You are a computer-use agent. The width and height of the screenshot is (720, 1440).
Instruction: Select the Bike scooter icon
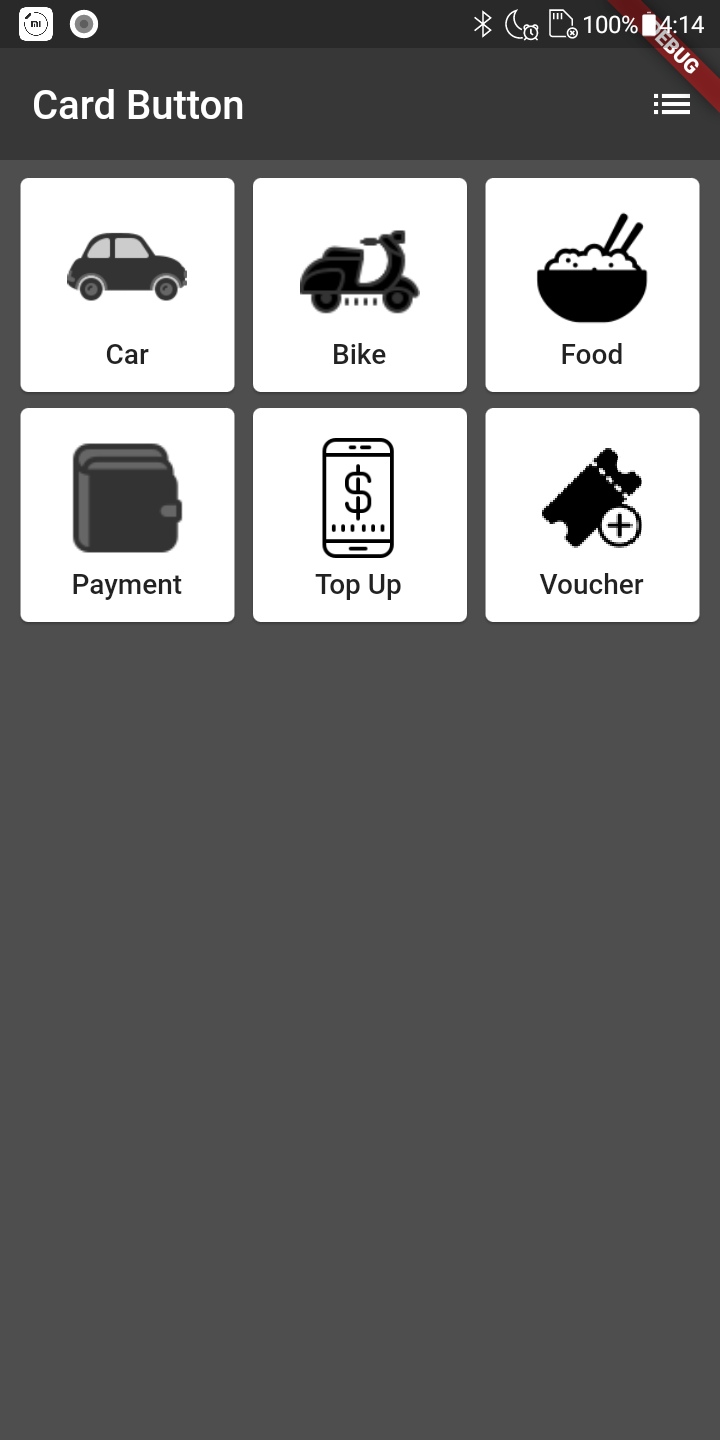click(x=359, y=267)
